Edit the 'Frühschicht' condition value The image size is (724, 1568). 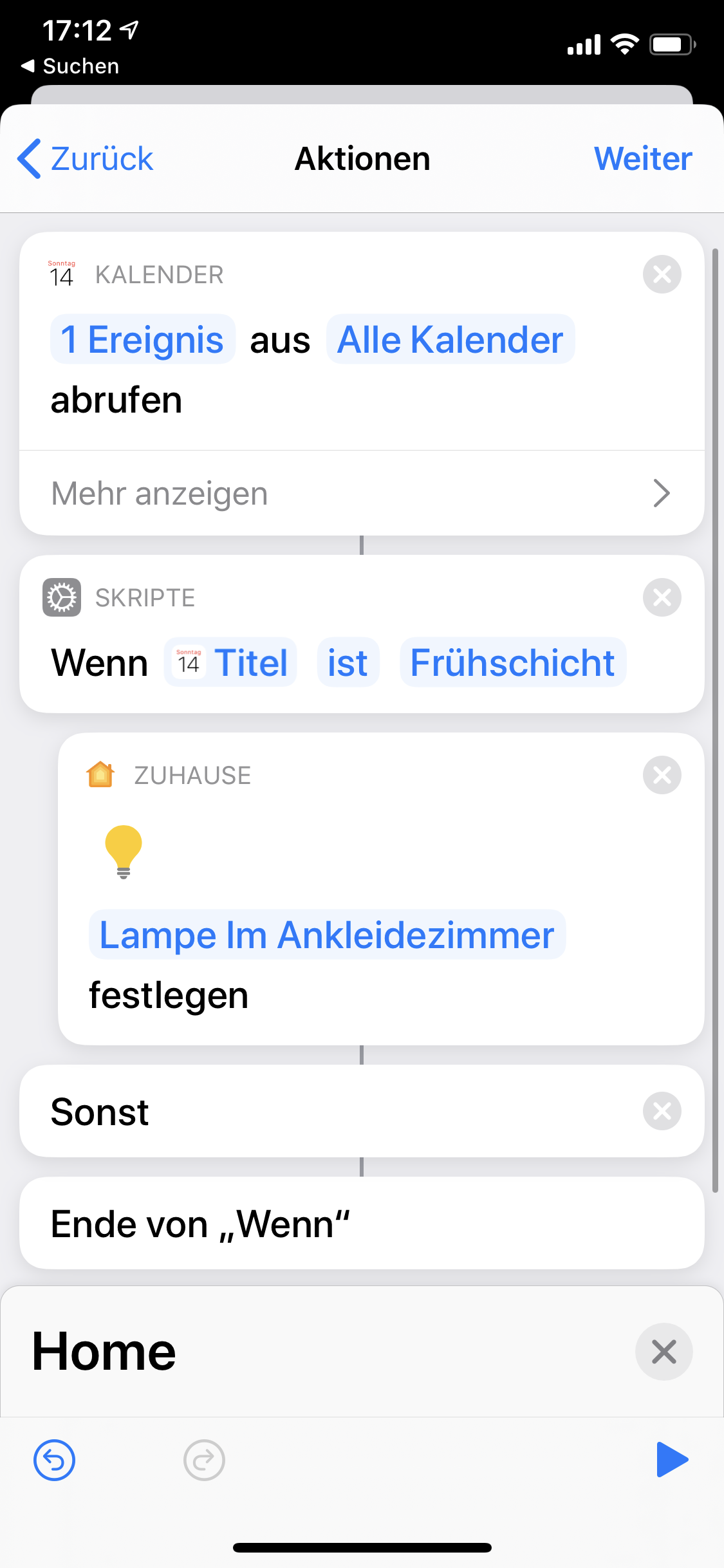point(512,663)
